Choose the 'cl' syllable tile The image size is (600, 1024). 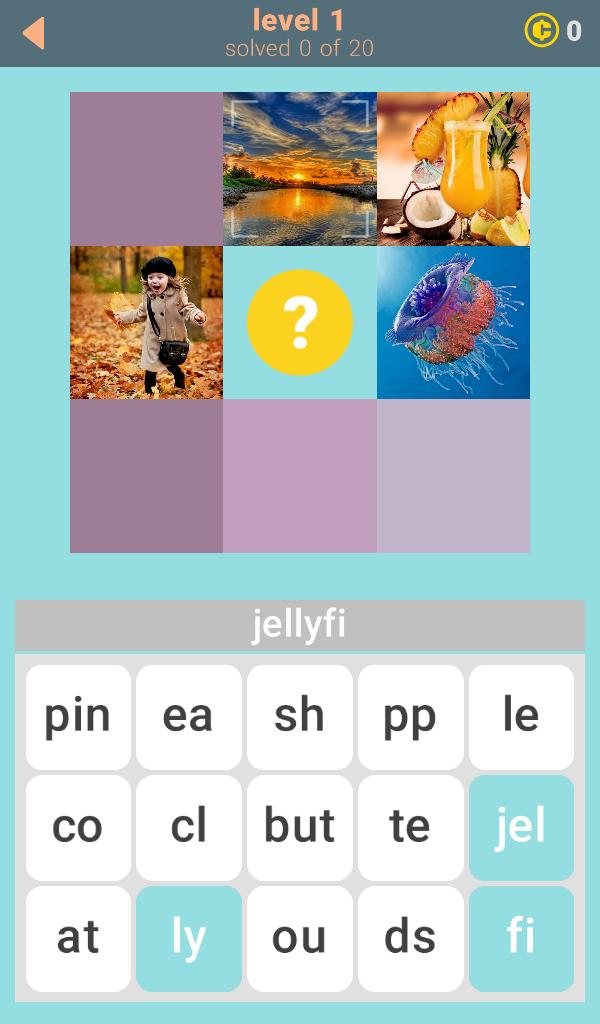pos(189,828)
